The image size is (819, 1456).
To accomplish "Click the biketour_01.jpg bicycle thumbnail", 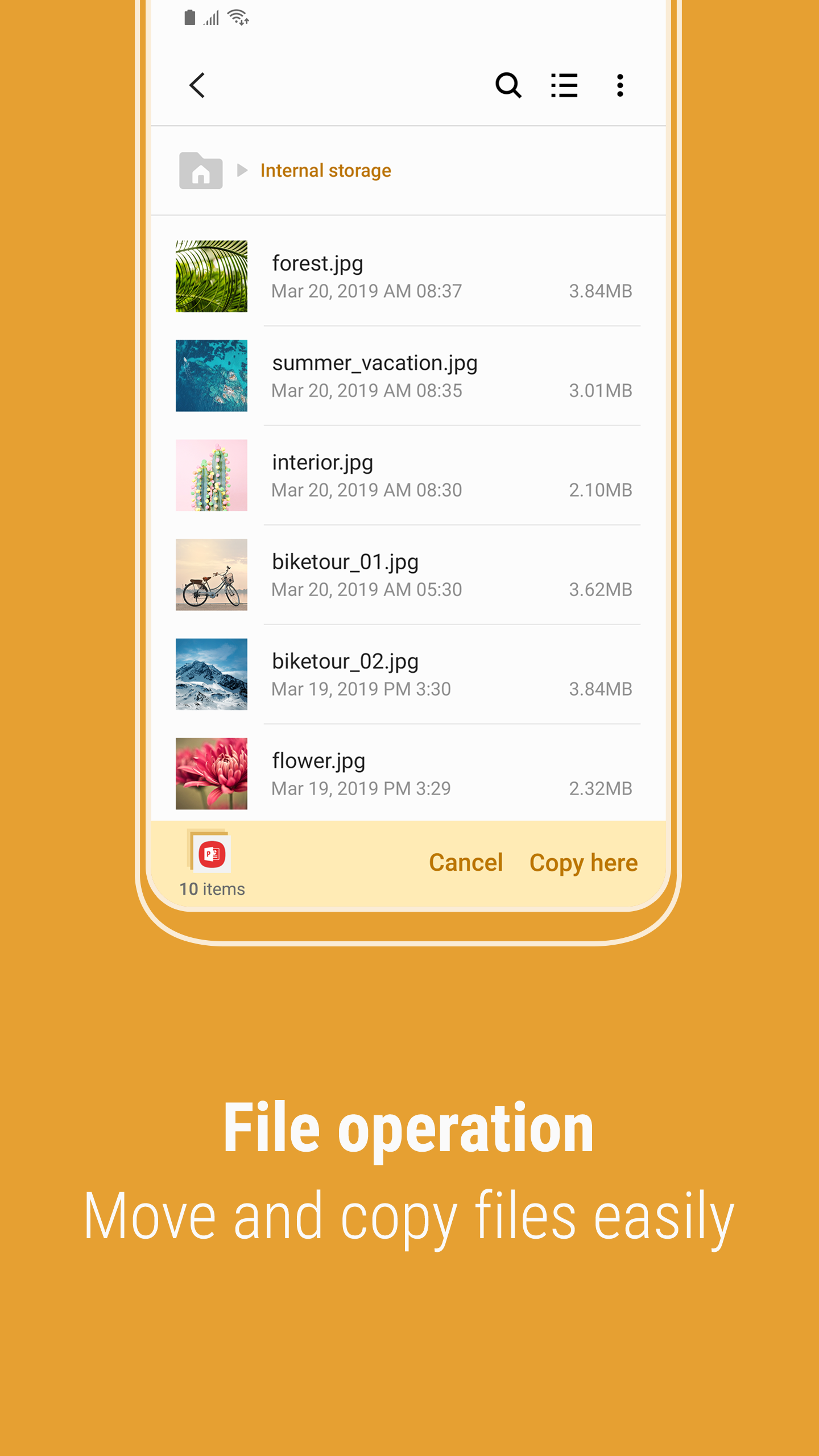I will point(211,574).
